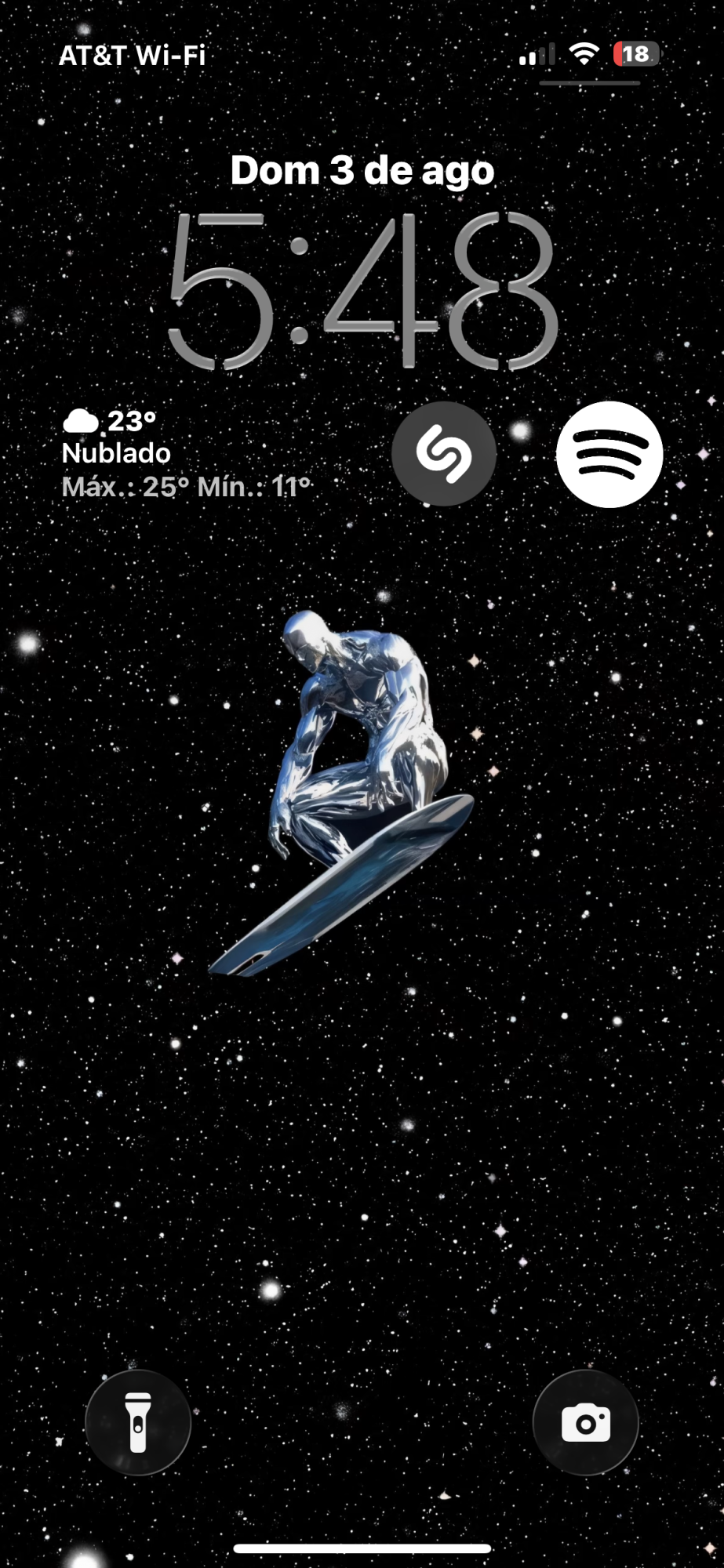Open the Shazam widget
This screenshot has height=1568, width=724.
pos(444,454)
